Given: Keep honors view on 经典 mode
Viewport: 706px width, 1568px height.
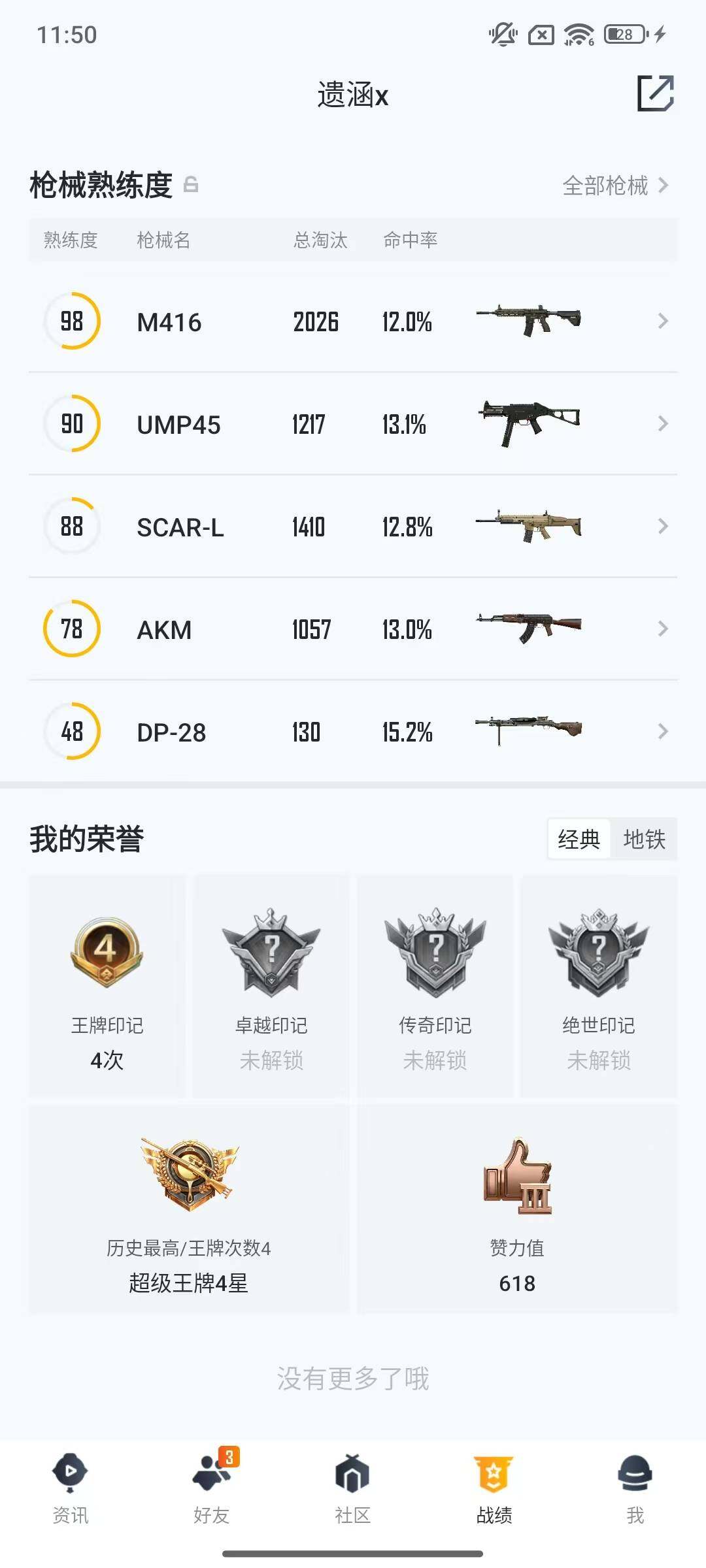Looking at the screenshot, I should [578, 840].
